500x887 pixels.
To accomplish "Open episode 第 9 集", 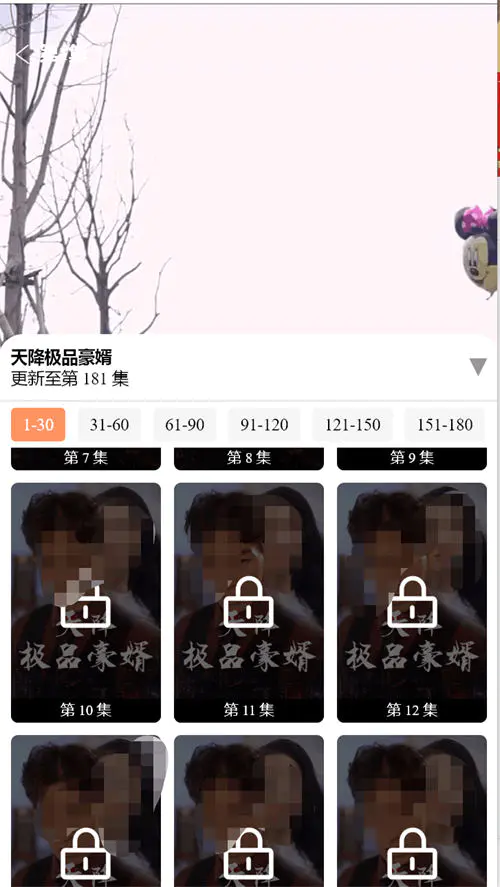I will click(412, 458).
